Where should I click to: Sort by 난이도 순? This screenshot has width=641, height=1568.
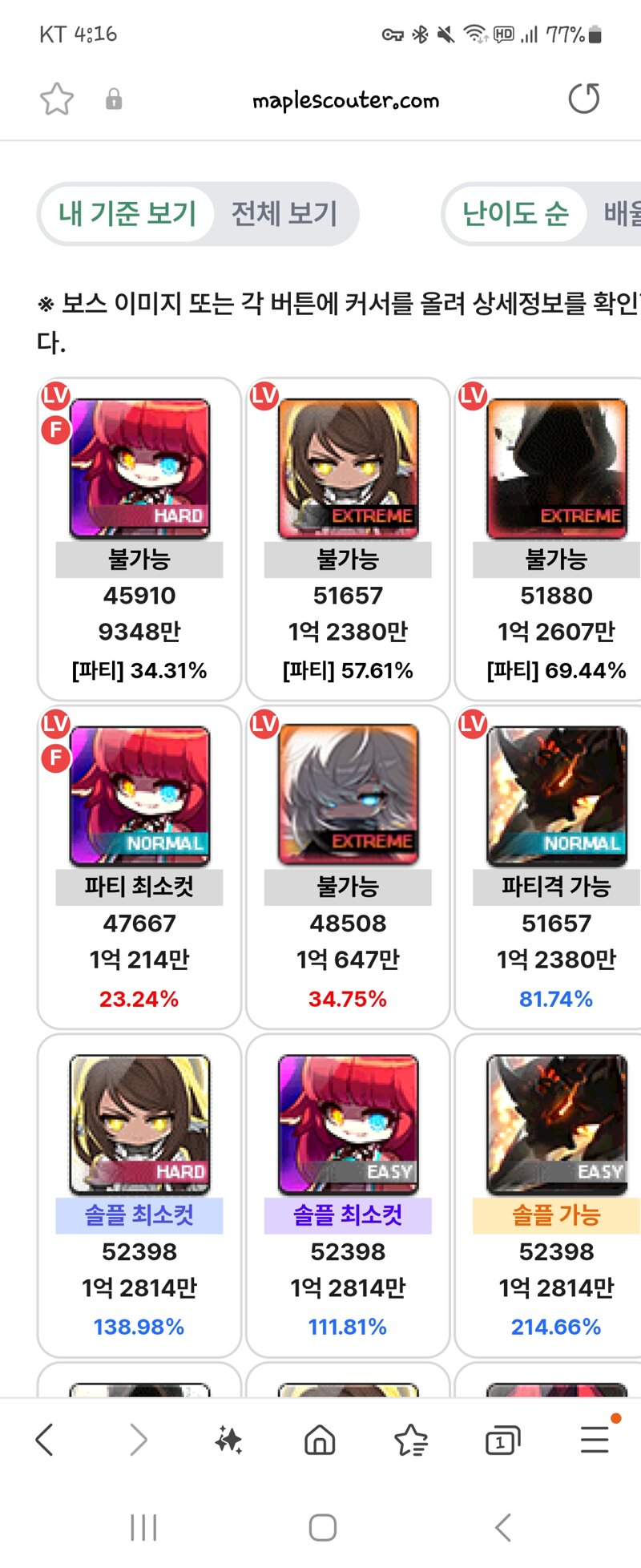(x=515, y=214)
